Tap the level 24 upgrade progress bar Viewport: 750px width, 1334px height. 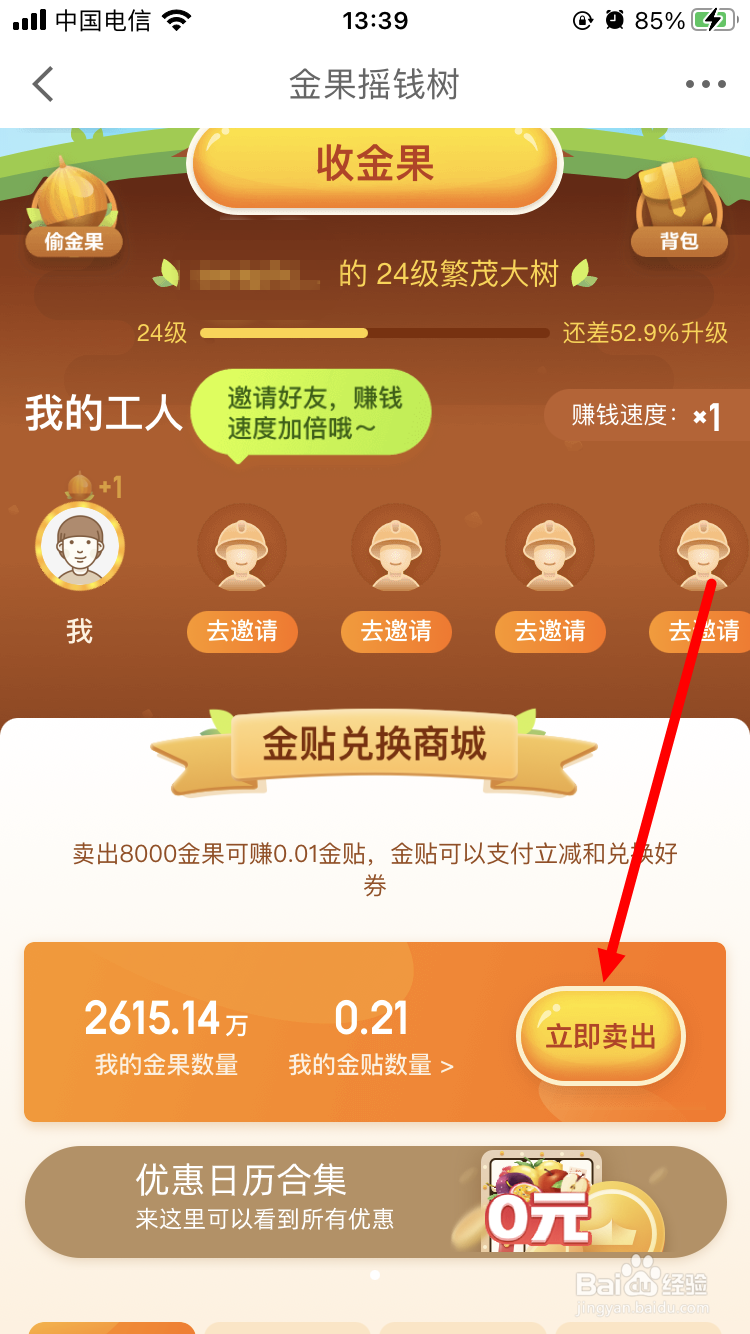tap(374, 332)
